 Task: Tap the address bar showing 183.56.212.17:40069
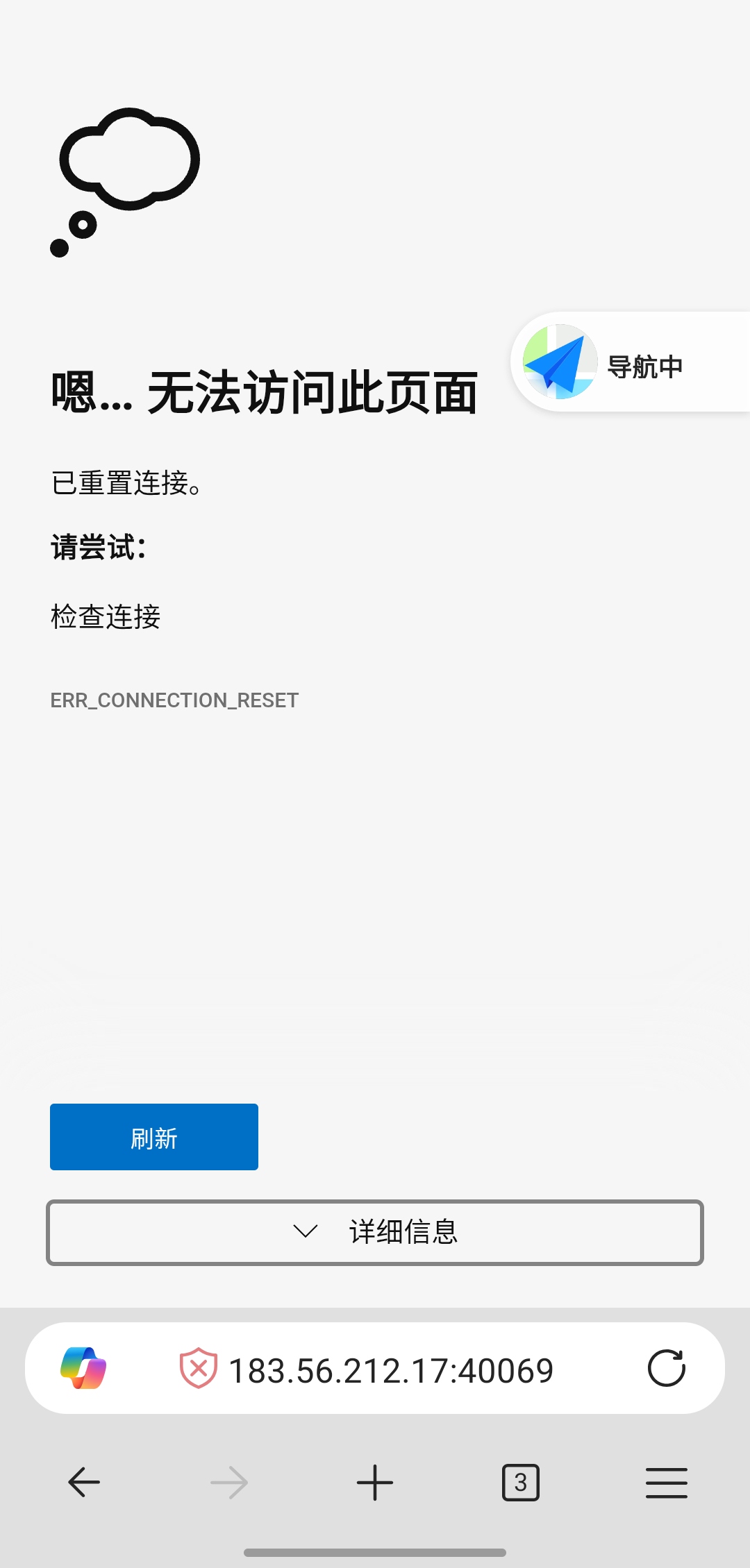(x=391, y=1370)
